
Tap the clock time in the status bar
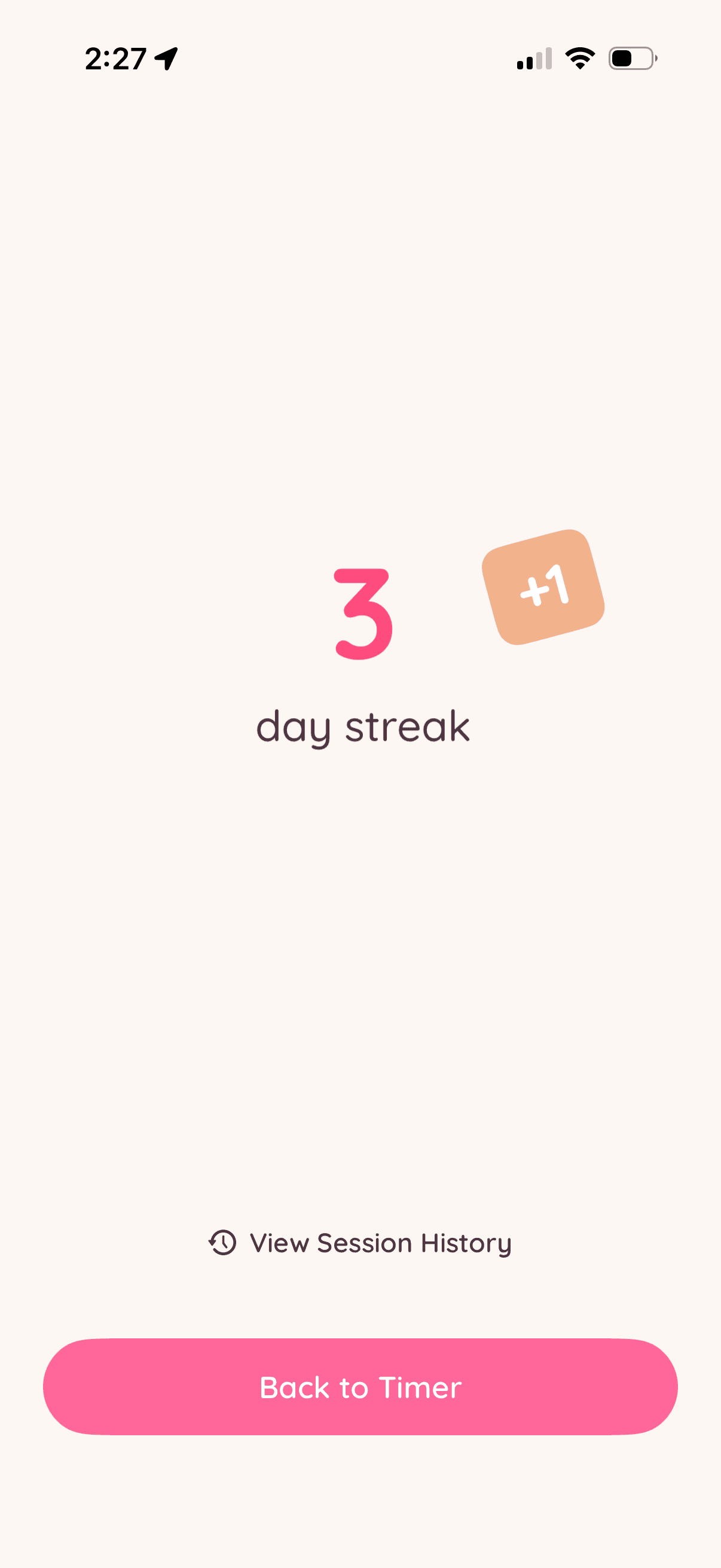pos(115,58)
